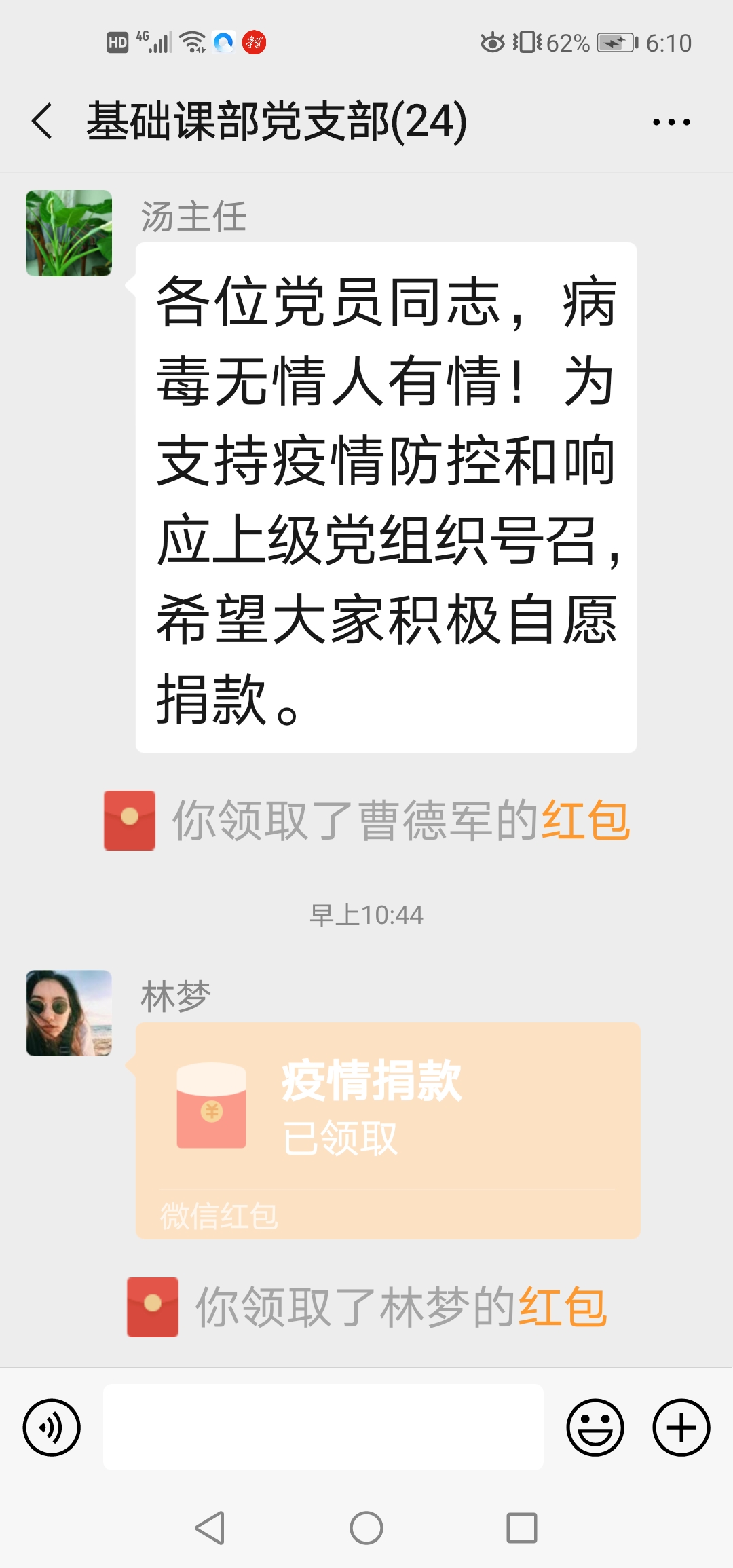Open recent apps from the navigation bar
This screenshot has height=1568, width=733.
(x=522, y=1529)
